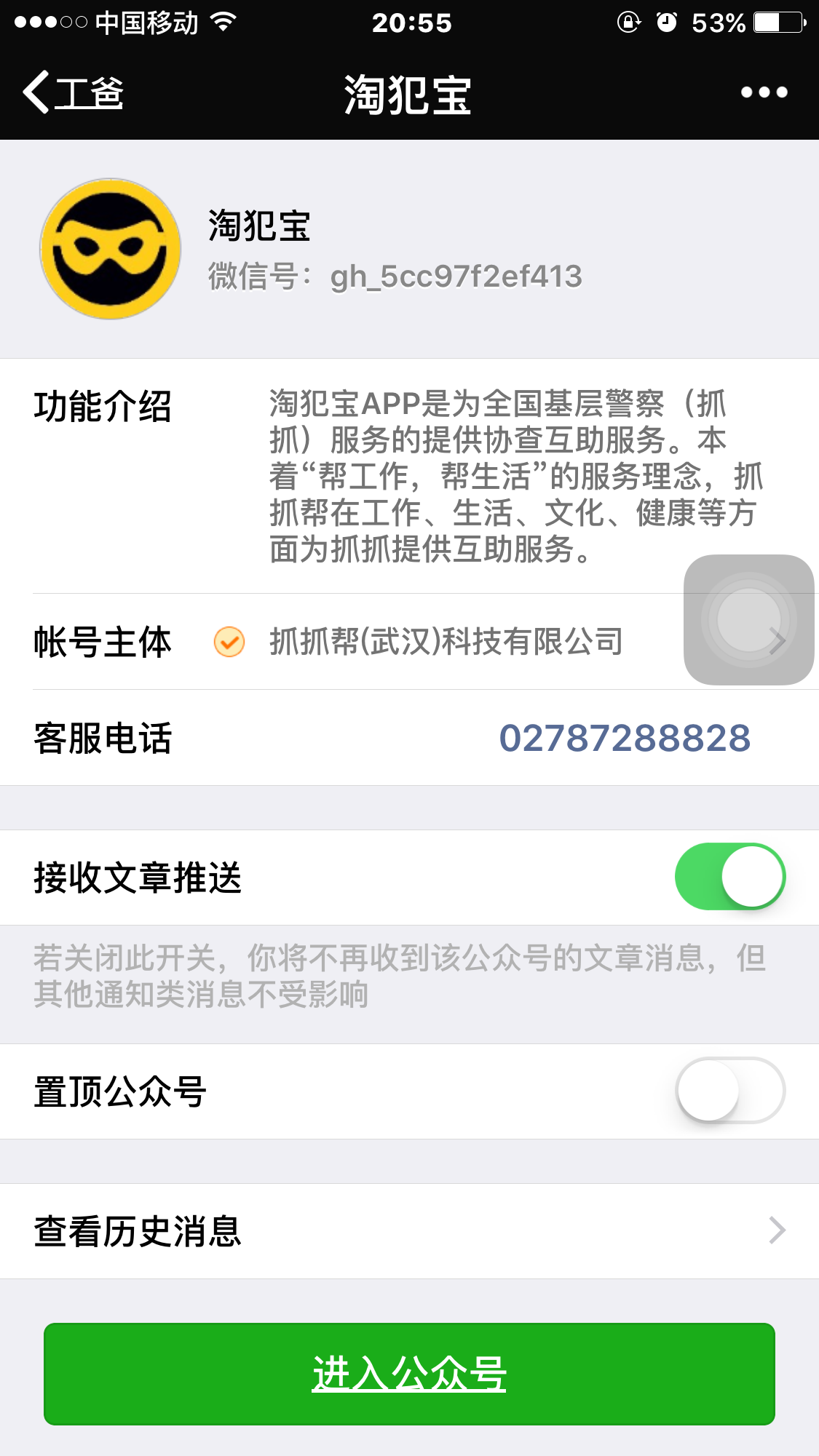Open the 帐号主体 company details row
Viewport: 819px width, 1456px height.
point(409,642)
